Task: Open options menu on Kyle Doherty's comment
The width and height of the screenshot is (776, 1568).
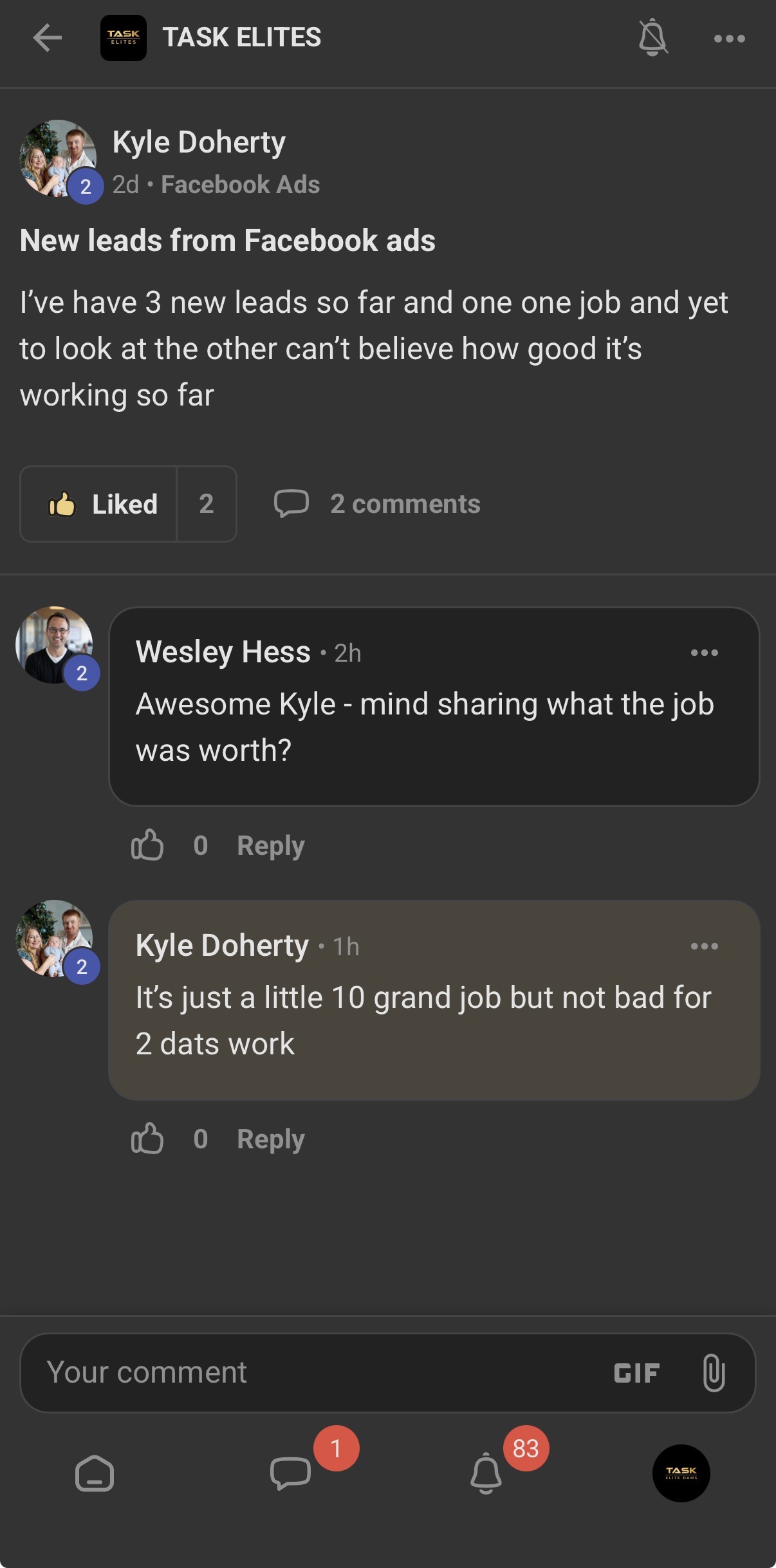Action: coord(704,946)
